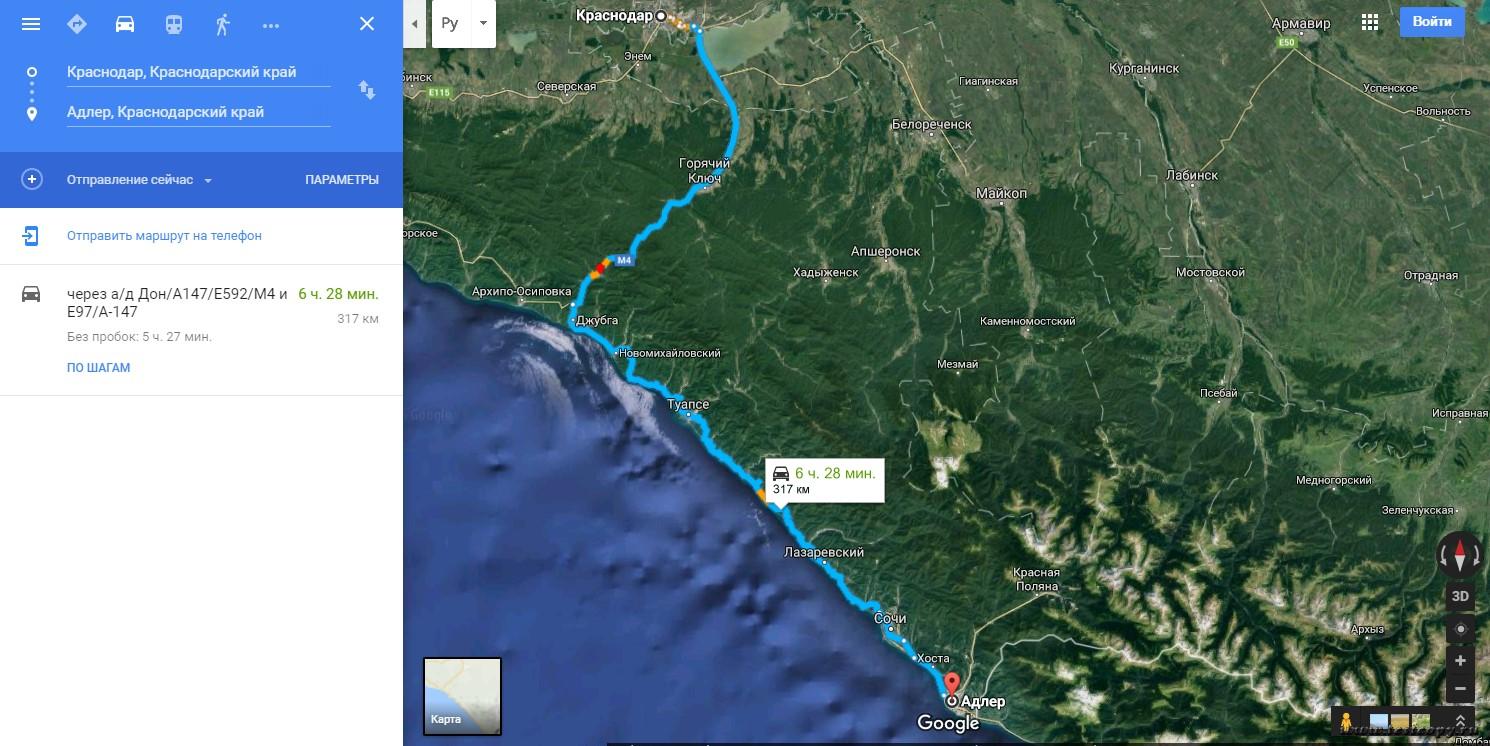Expand the Отправление сейчас dropdown
Viewport: 1490px width, 746px height.
coord(139,180)
